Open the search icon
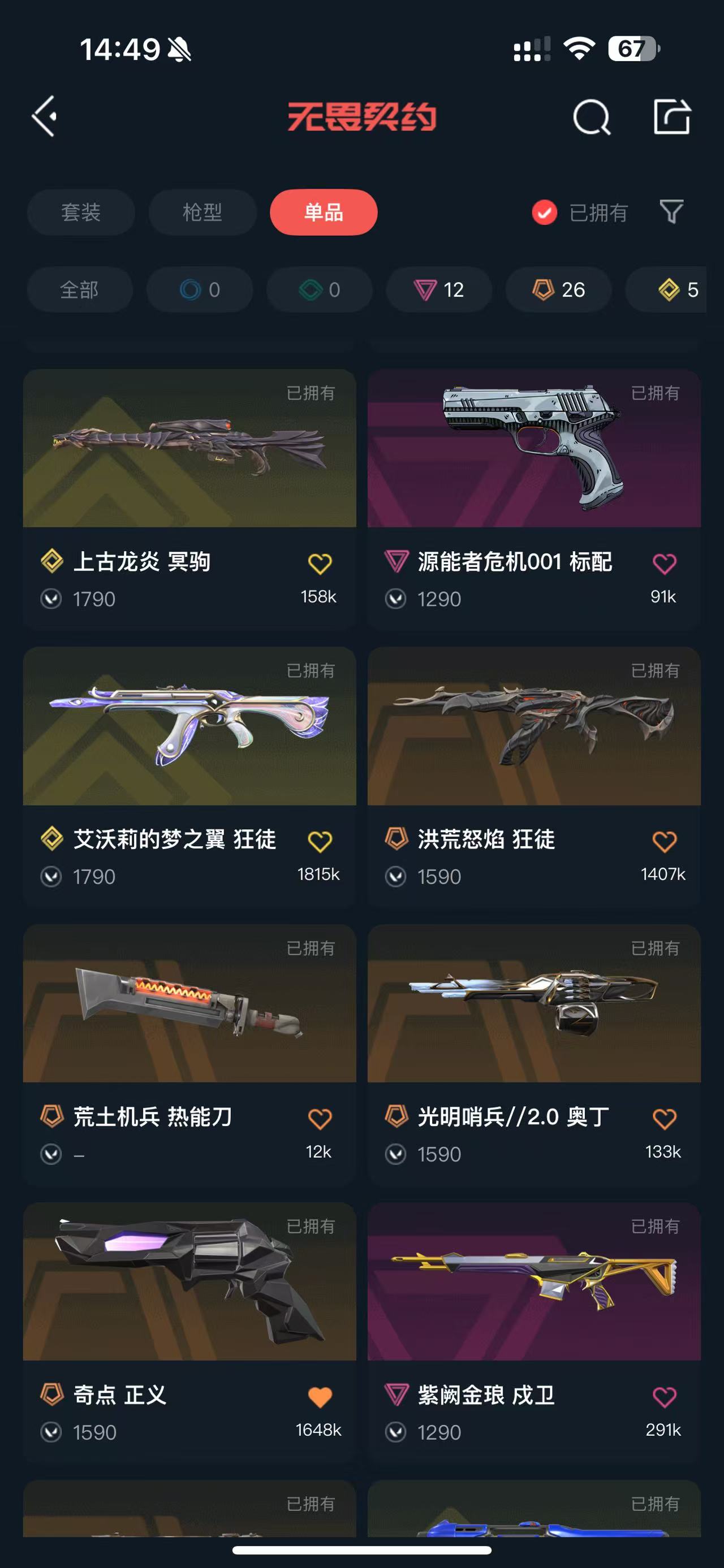This screenshot has height=1568, width=724. point(591,117)
